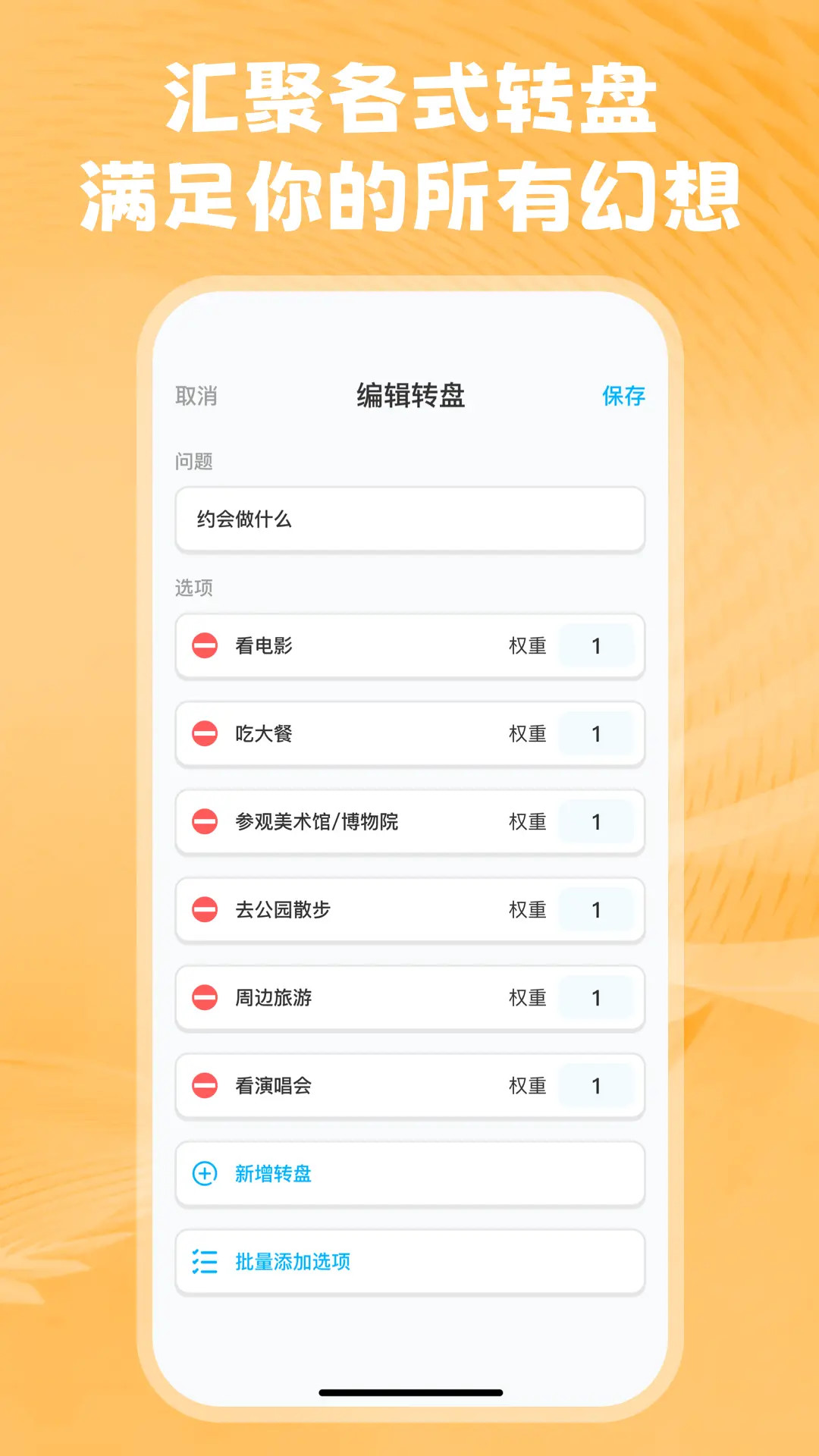
Task: Edit the weight of 看演唱会
Action: tap(598, 1087)
